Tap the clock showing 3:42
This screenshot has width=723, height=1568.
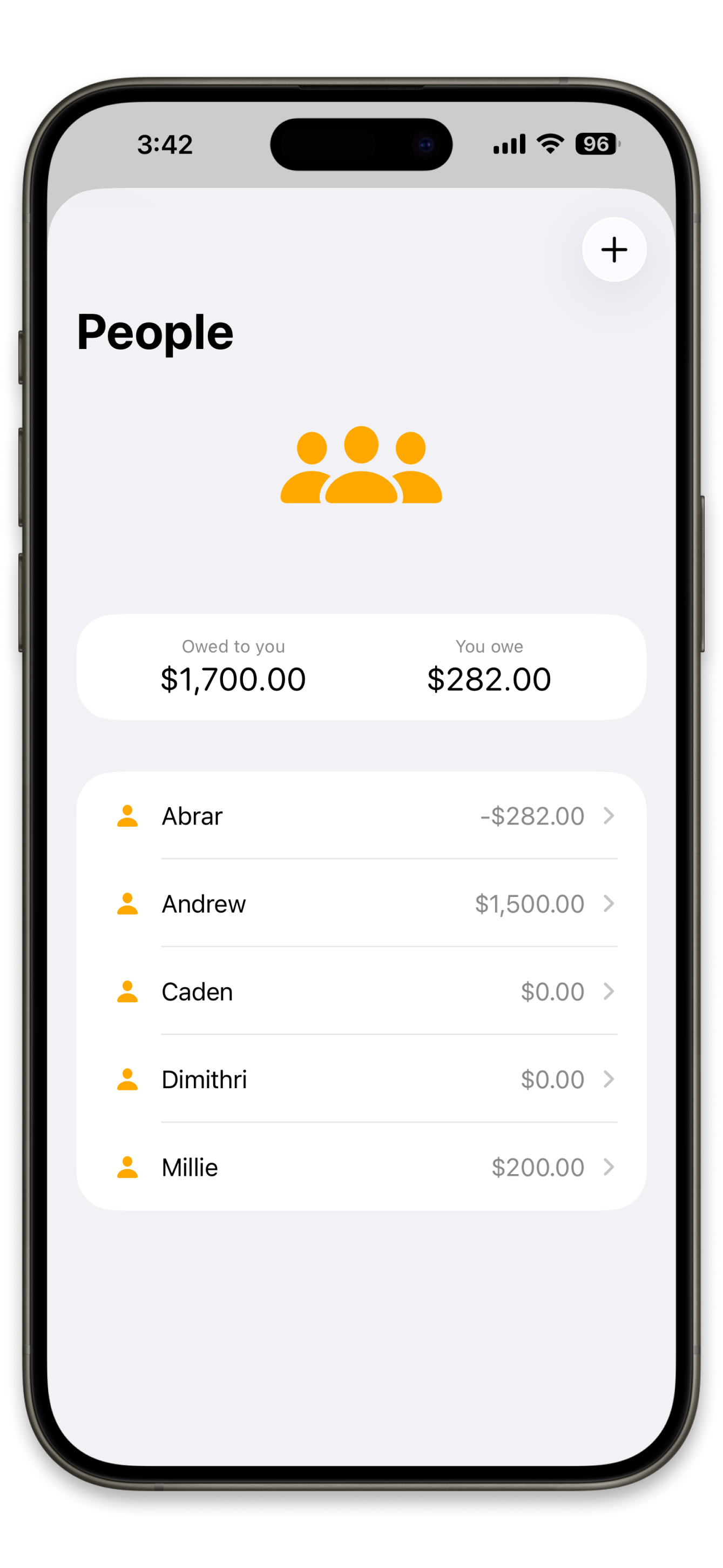tap(165, 143)
